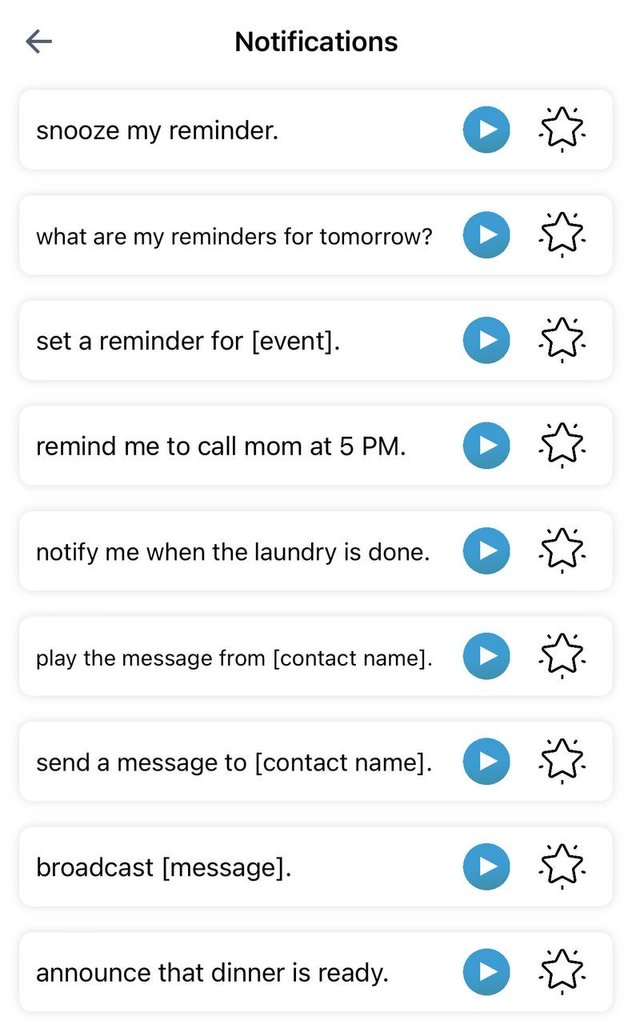Play "play the message from [contact name]"
The height and width of the screenshot is (1024, 632).
tap(486, 656)
